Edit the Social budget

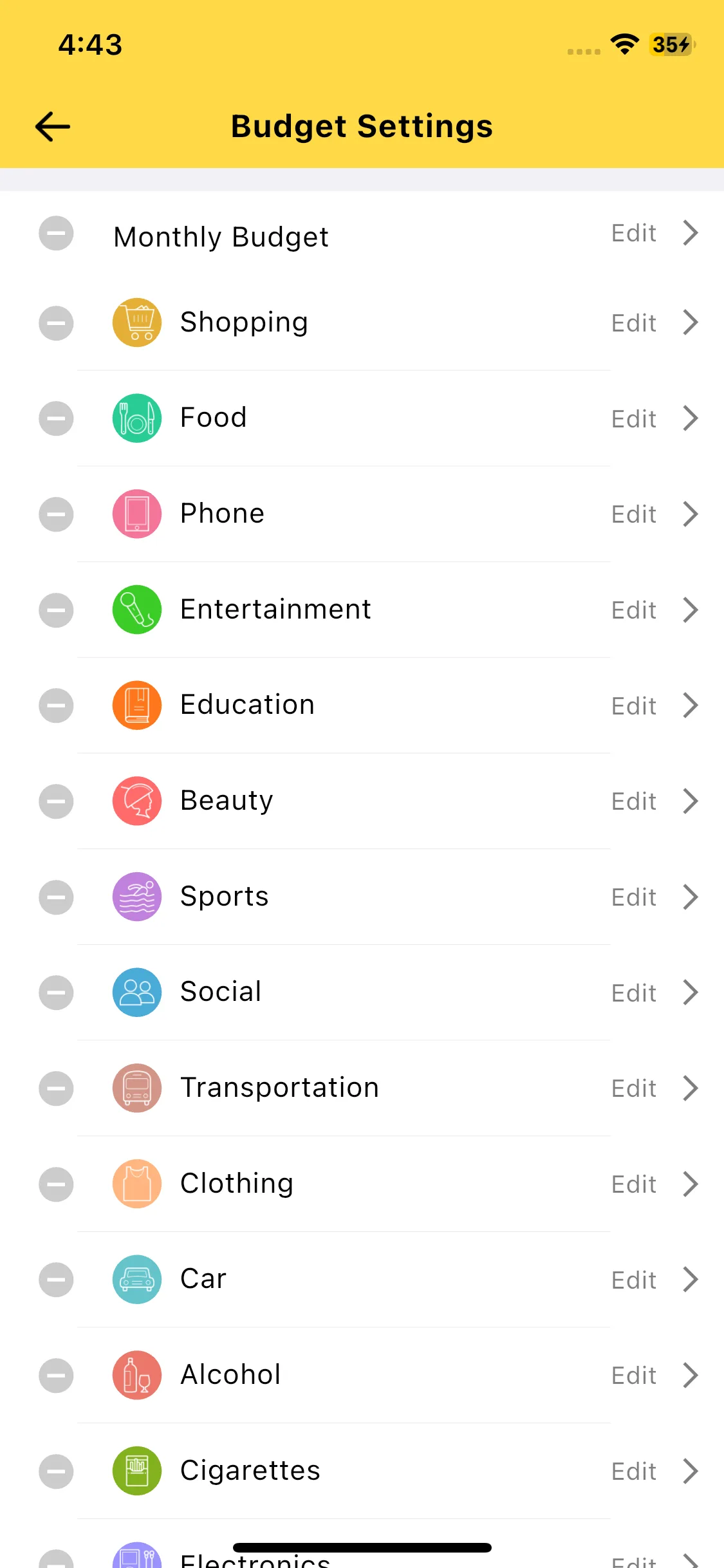click(x=653, y=993)
